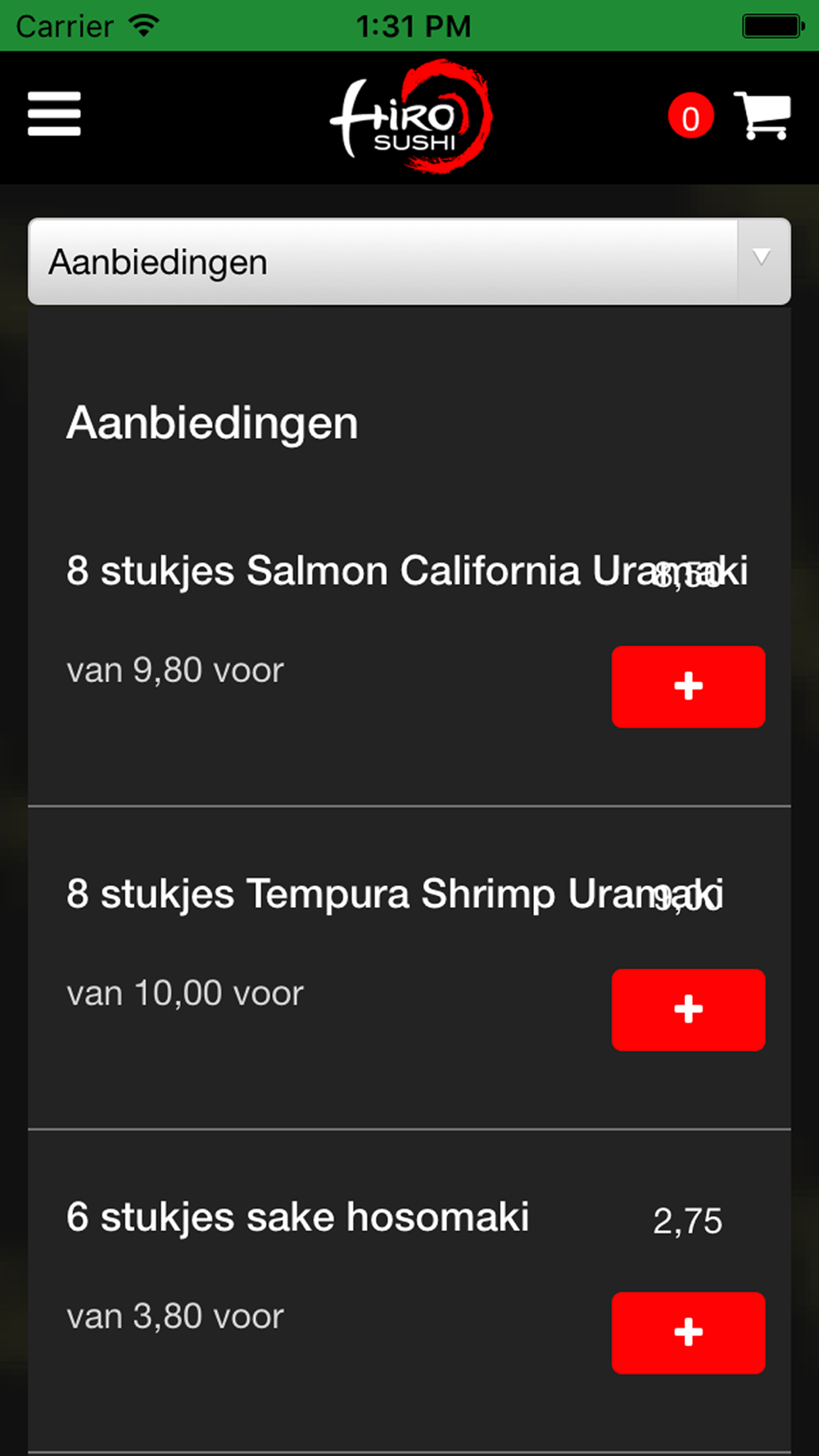Add Tempura Shrimp Uramaki to cart
819x1456 pixels.
688,1010
